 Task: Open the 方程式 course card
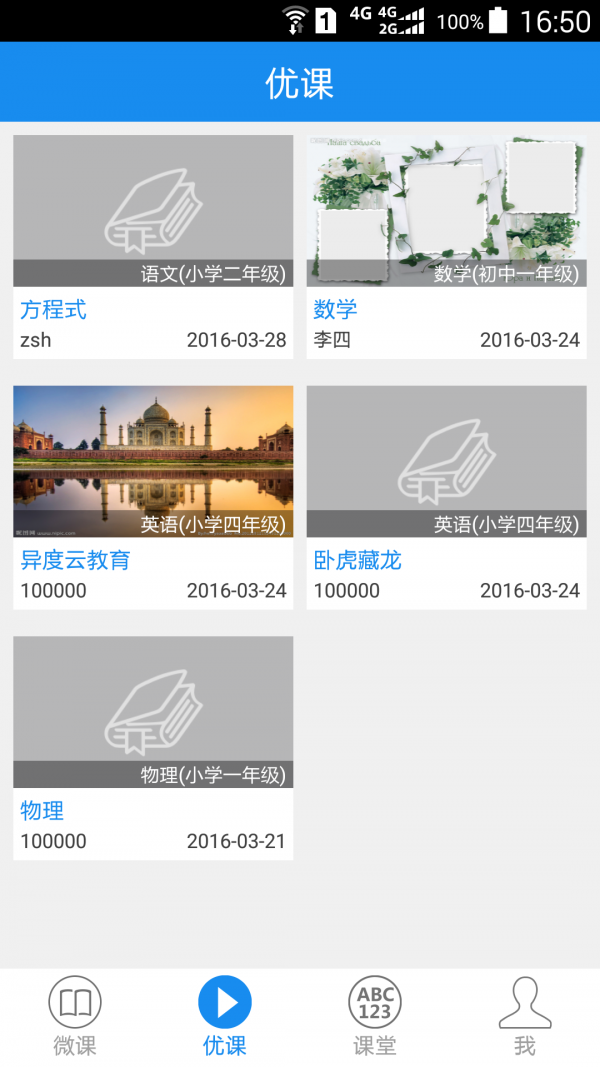coord(153,246)
